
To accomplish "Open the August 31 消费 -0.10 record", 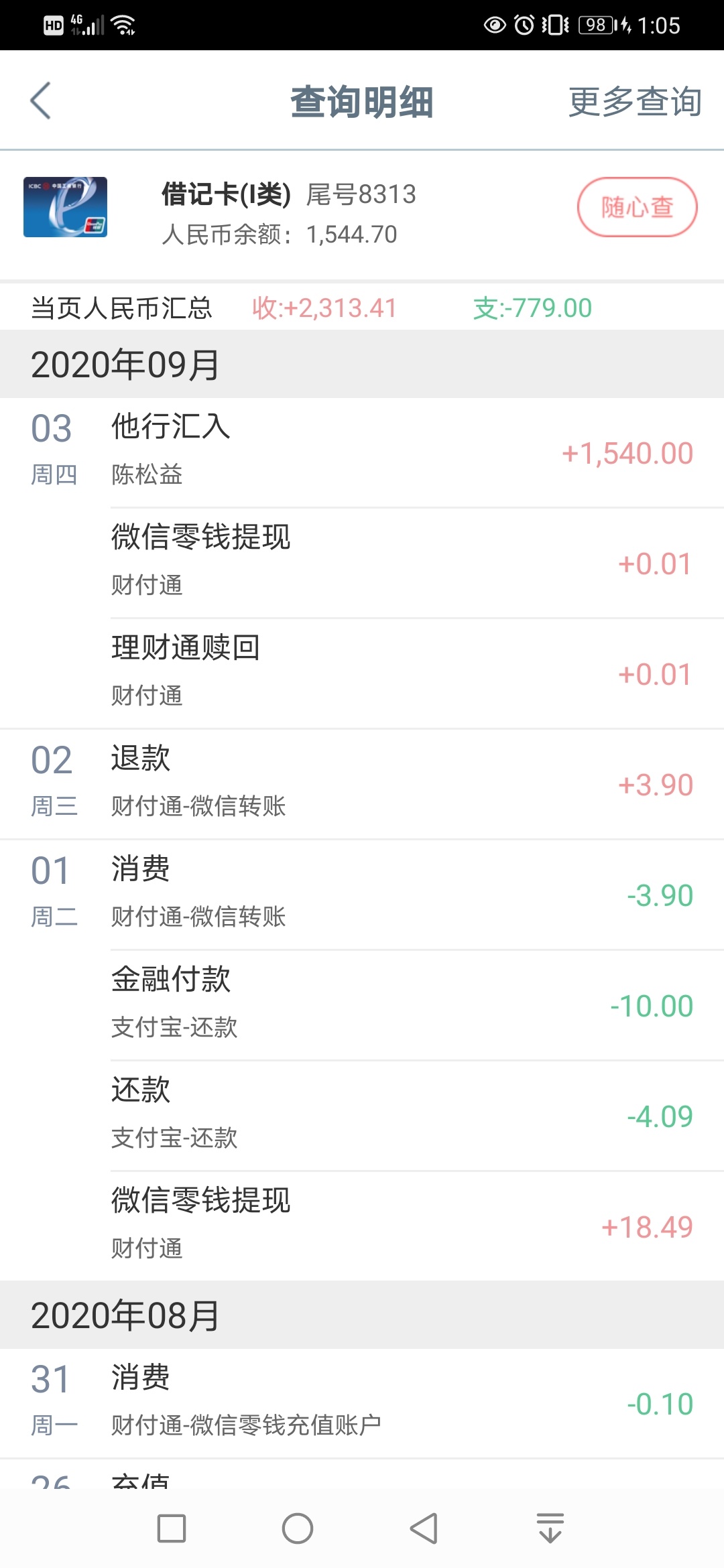I will pos(362,1403).
